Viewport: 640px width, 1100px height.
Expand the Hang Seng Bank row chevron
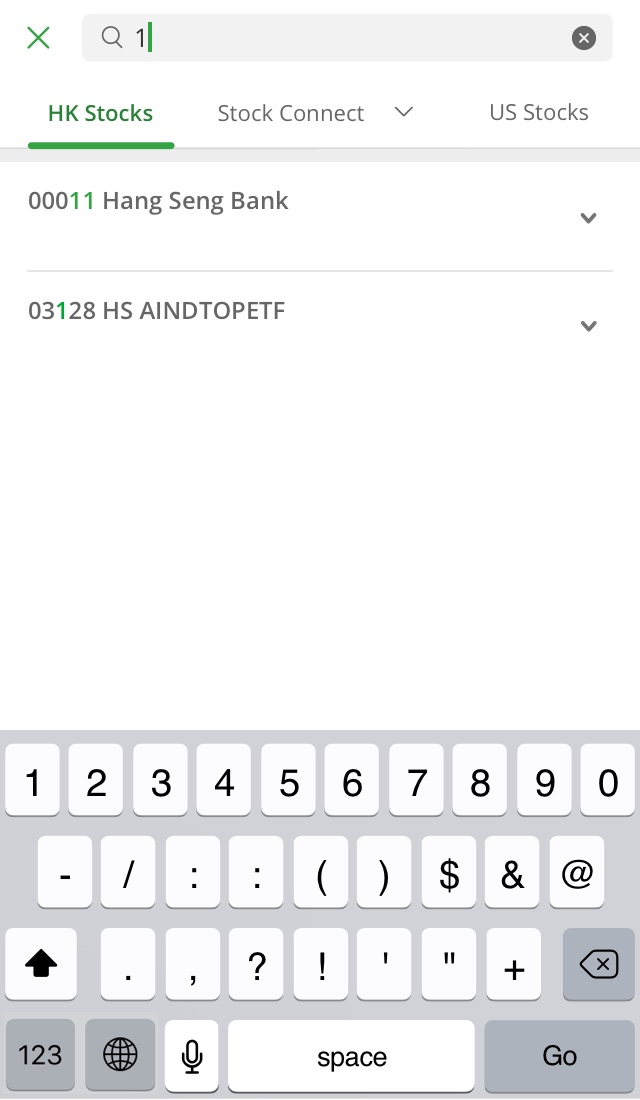click(x=588, y=218)
